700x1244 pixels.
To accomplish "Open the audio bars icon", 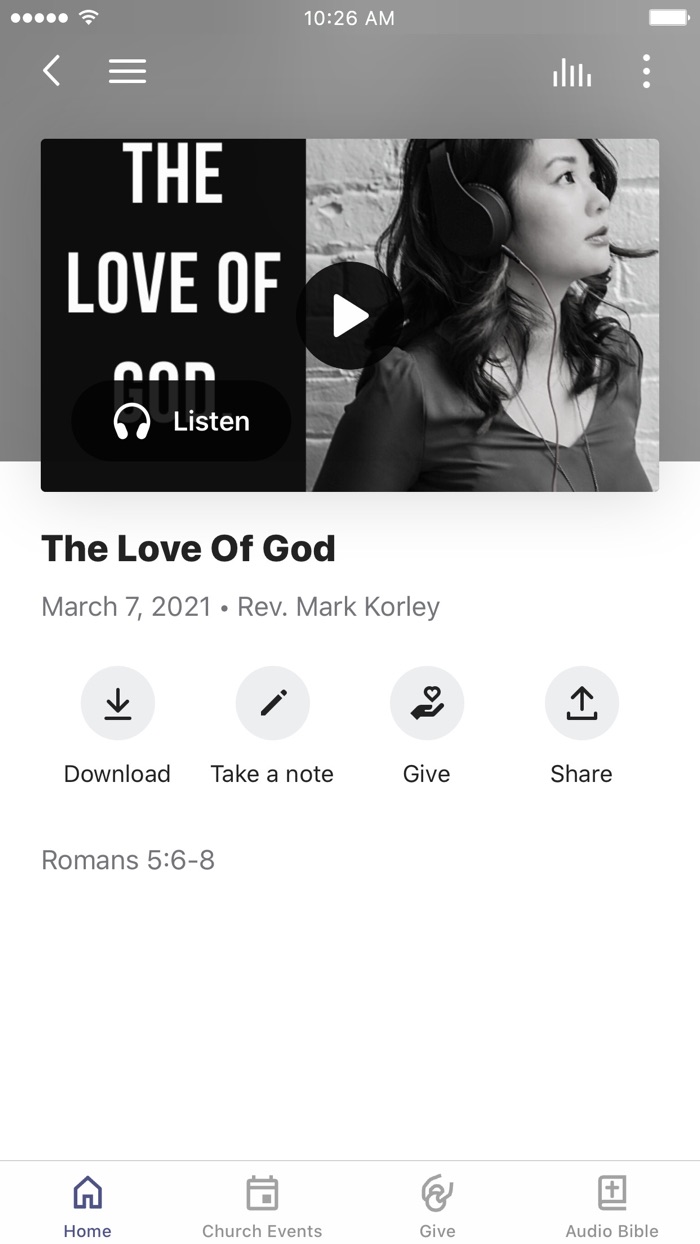I will coord(571,72).
